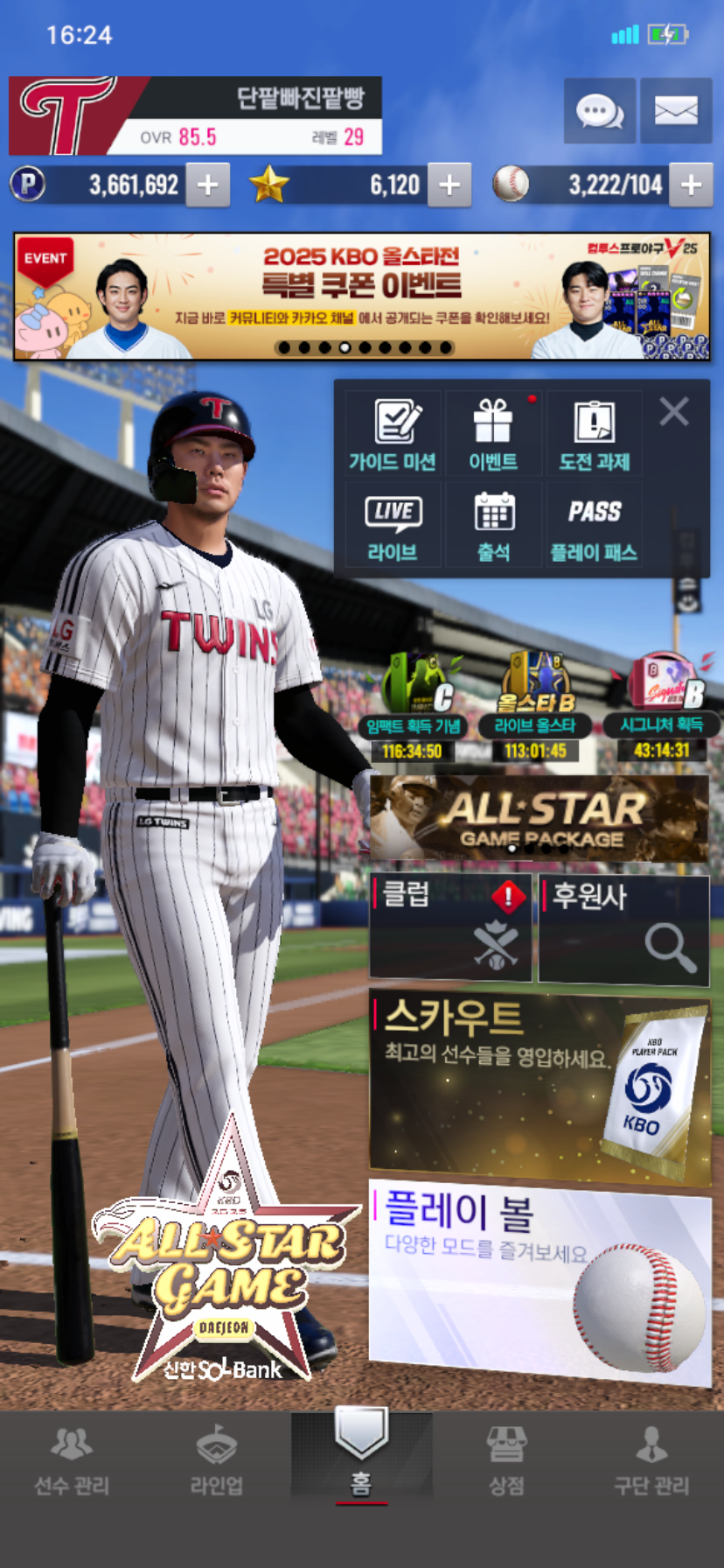Viewport: 724px width, 1568px height.
Task: Add stars using the plus button
Action: 449,185
